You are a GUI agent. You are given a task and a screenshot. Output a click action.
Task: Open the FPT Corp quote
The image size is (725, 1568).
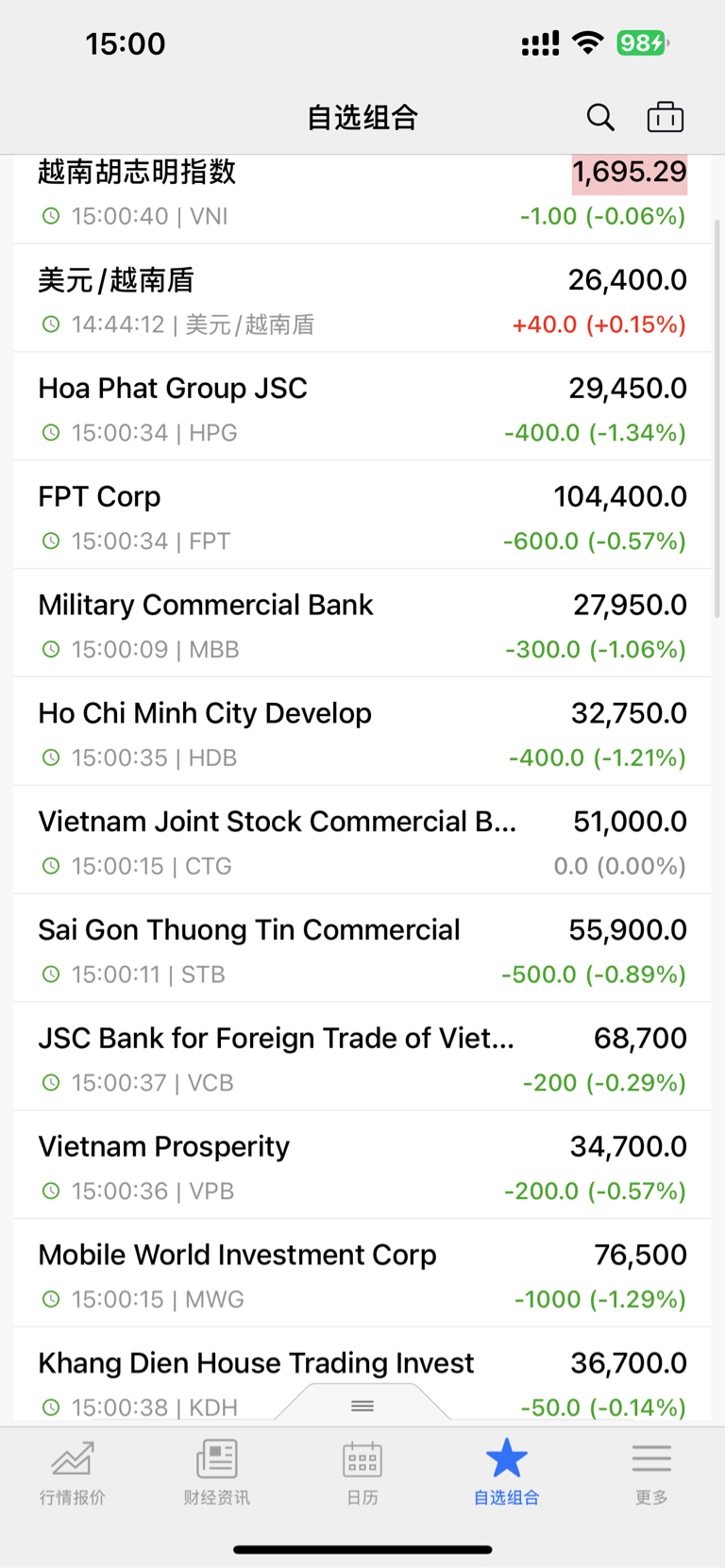click(362, 515)
